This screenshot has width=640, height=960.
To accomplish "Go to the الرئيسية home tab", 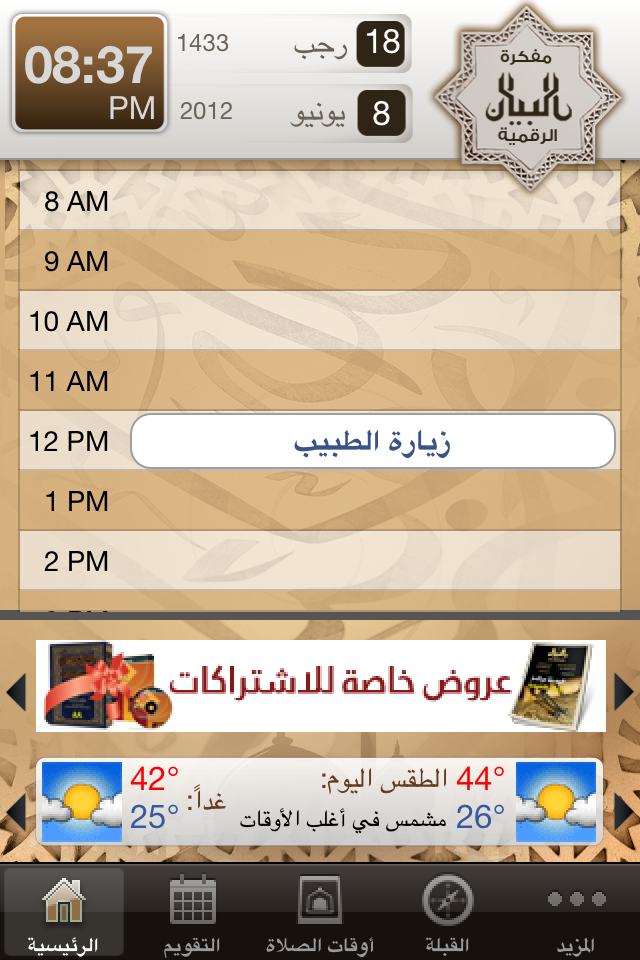I will (64, 912).
